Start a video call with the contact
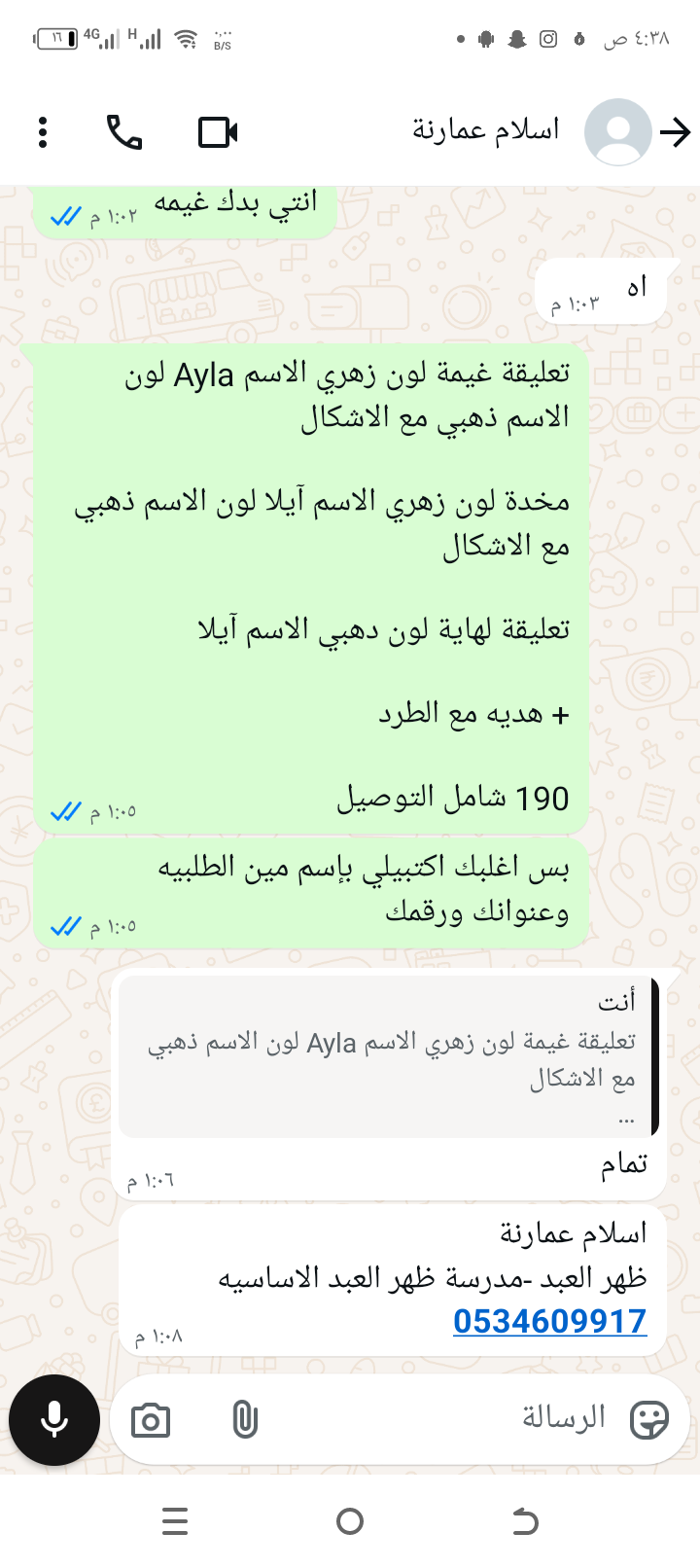Screen dimensions: 700x1568 218,132
